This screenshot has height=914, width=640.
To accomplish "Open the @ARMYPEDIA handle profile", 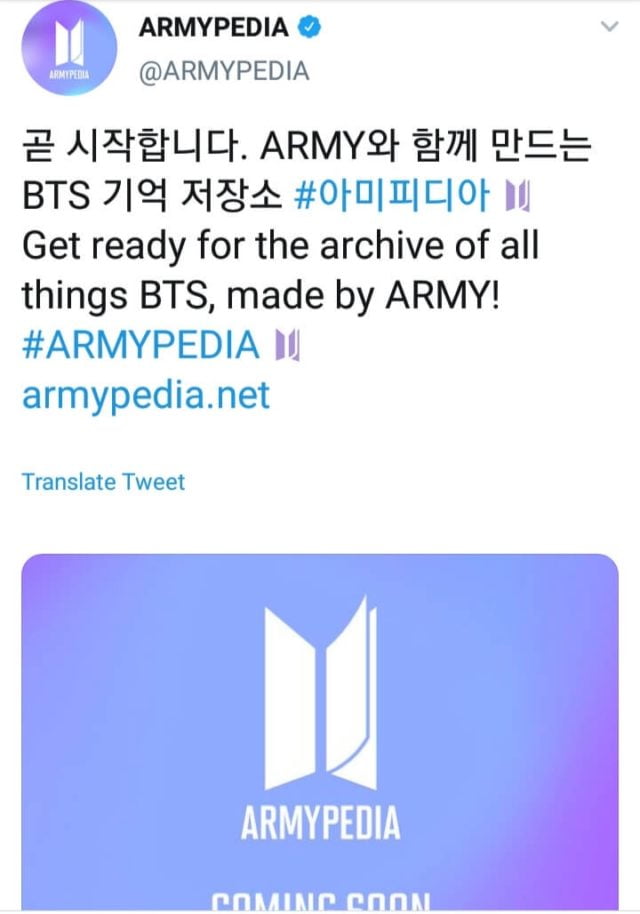I will pos(220,73).
